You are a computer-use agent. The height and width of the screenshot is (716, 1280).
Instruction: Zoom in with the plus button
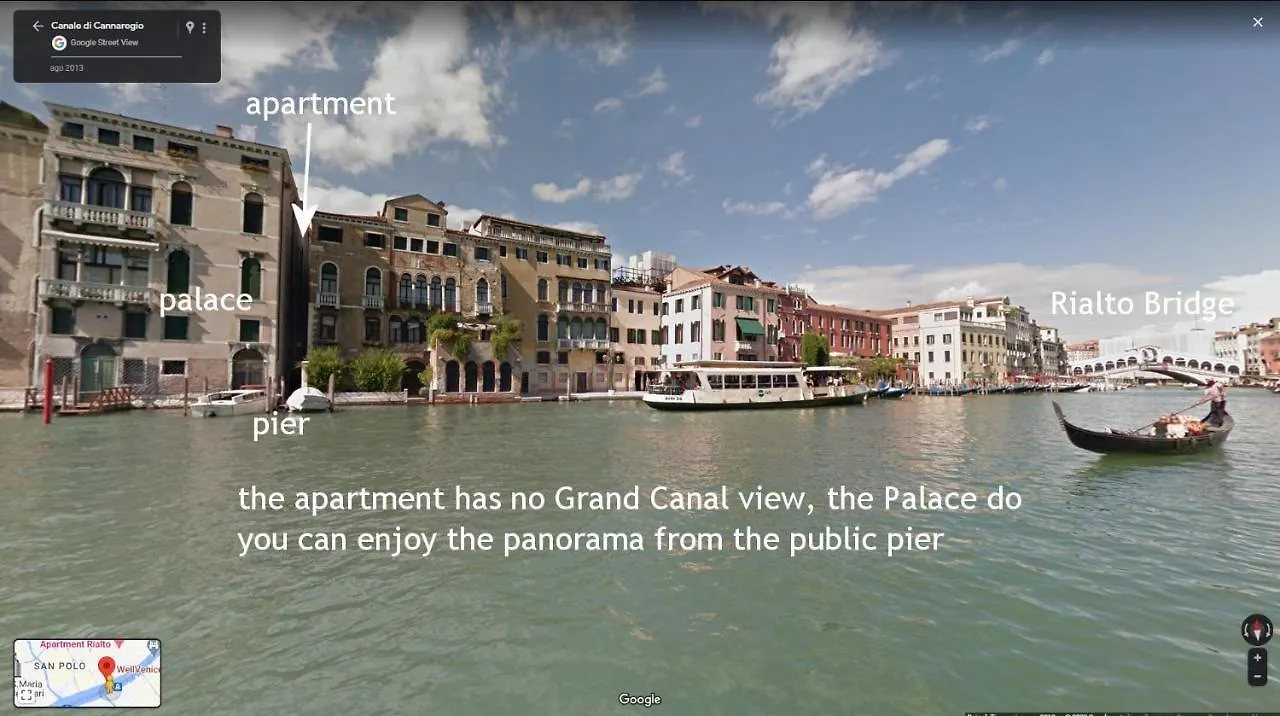1257,658
